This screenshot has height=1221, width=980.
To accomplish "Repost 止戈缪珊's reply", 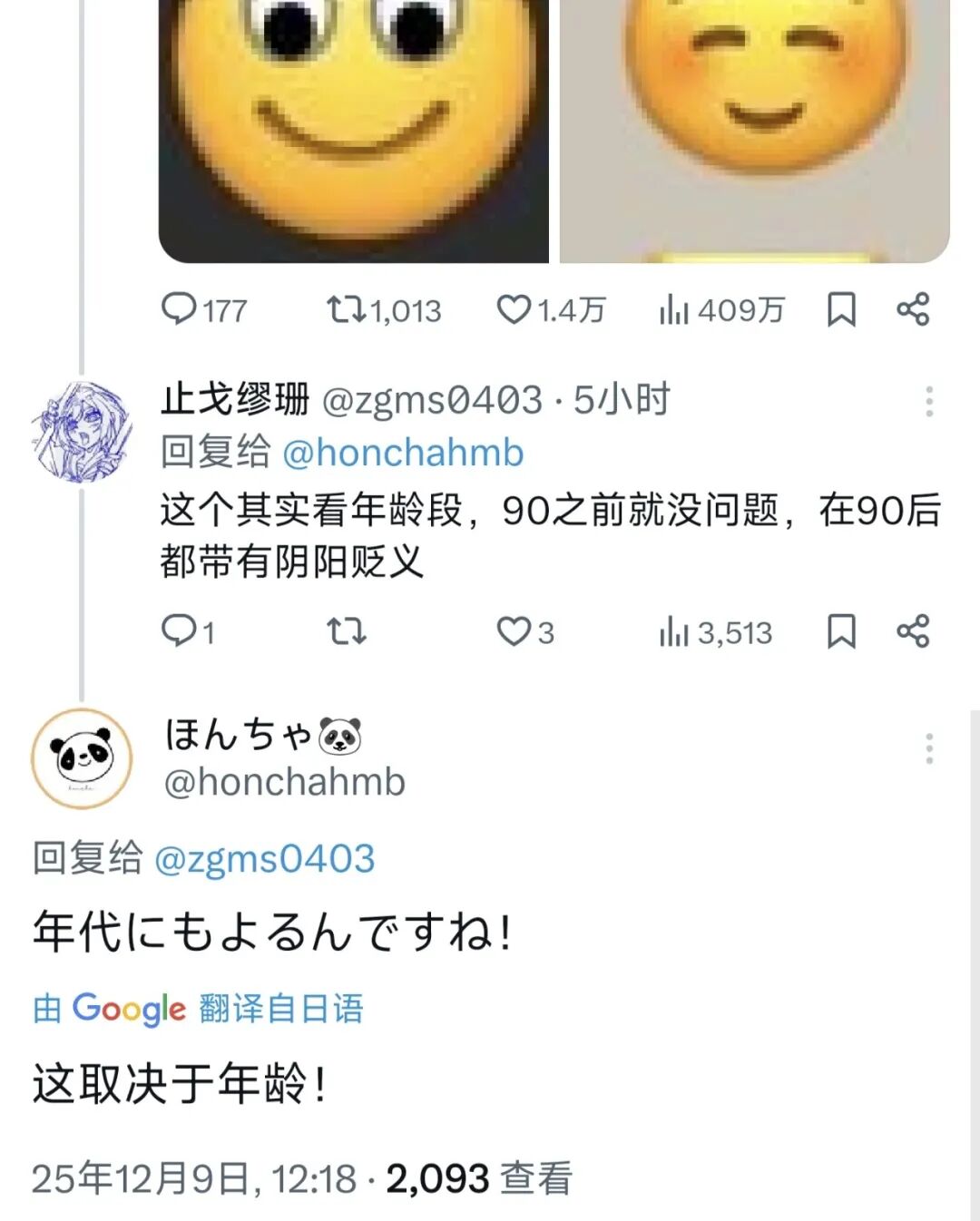I will (x=346, y=630).
